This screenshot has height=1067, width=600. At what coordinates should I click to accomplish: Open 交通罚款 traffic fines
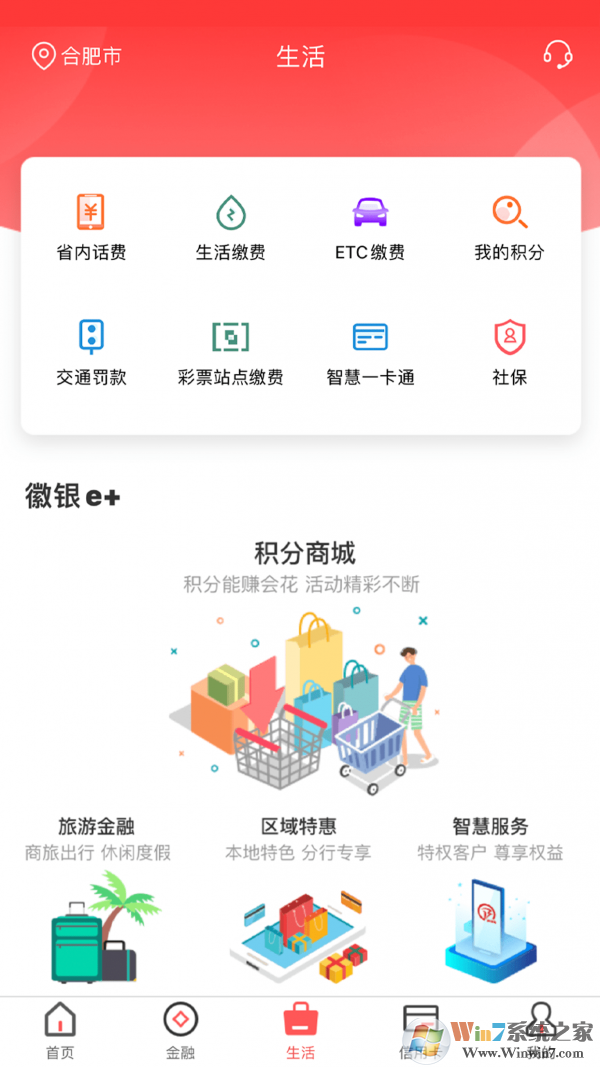coord(91,353)
